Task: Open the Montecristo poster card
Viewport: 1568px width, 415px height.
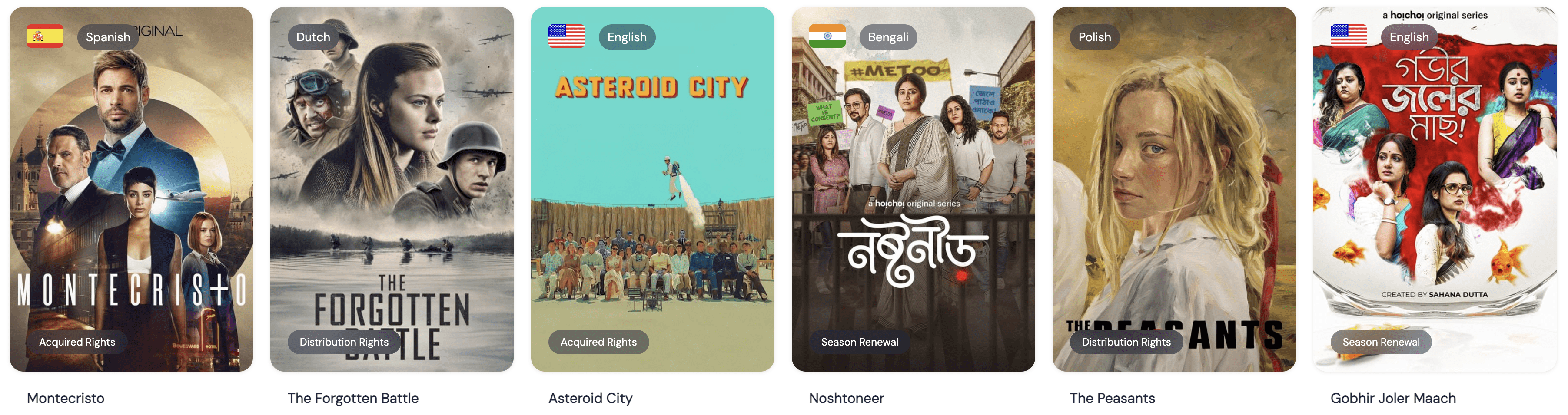Action: point(131,188)
